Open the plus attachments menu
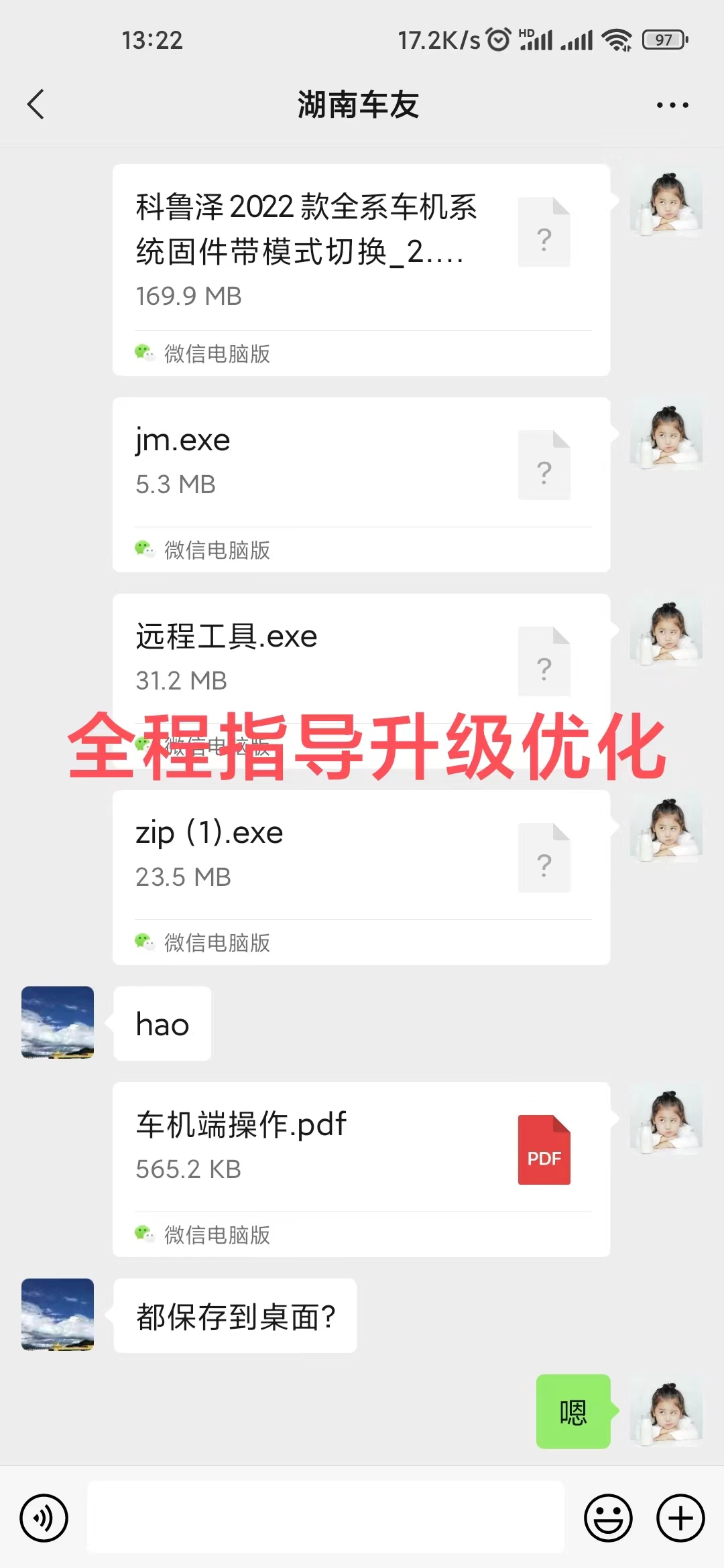724x1568 pixels. pyautogui.click(x=680, y=1518)
